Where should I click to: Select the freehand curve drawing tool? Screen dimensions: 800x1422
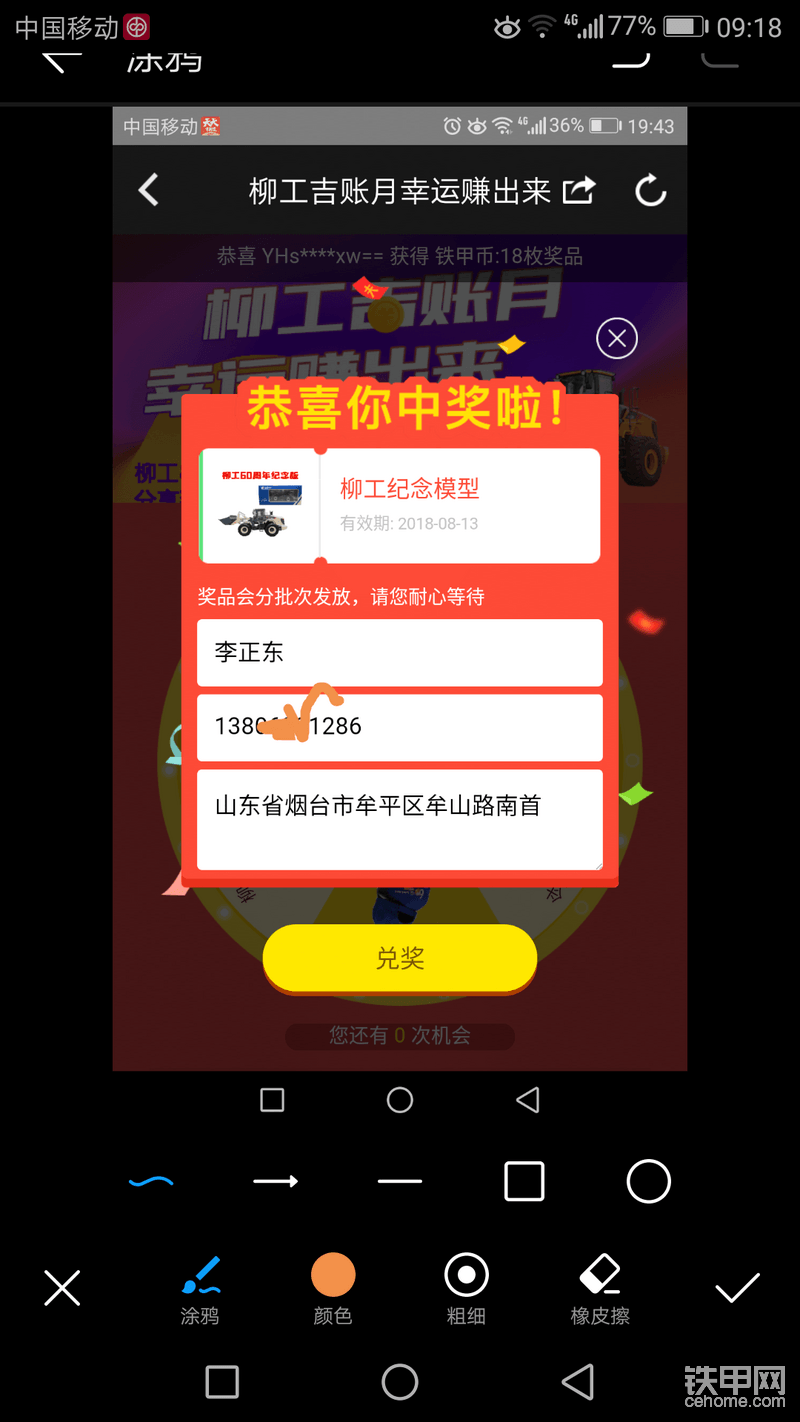point(151,1181)
